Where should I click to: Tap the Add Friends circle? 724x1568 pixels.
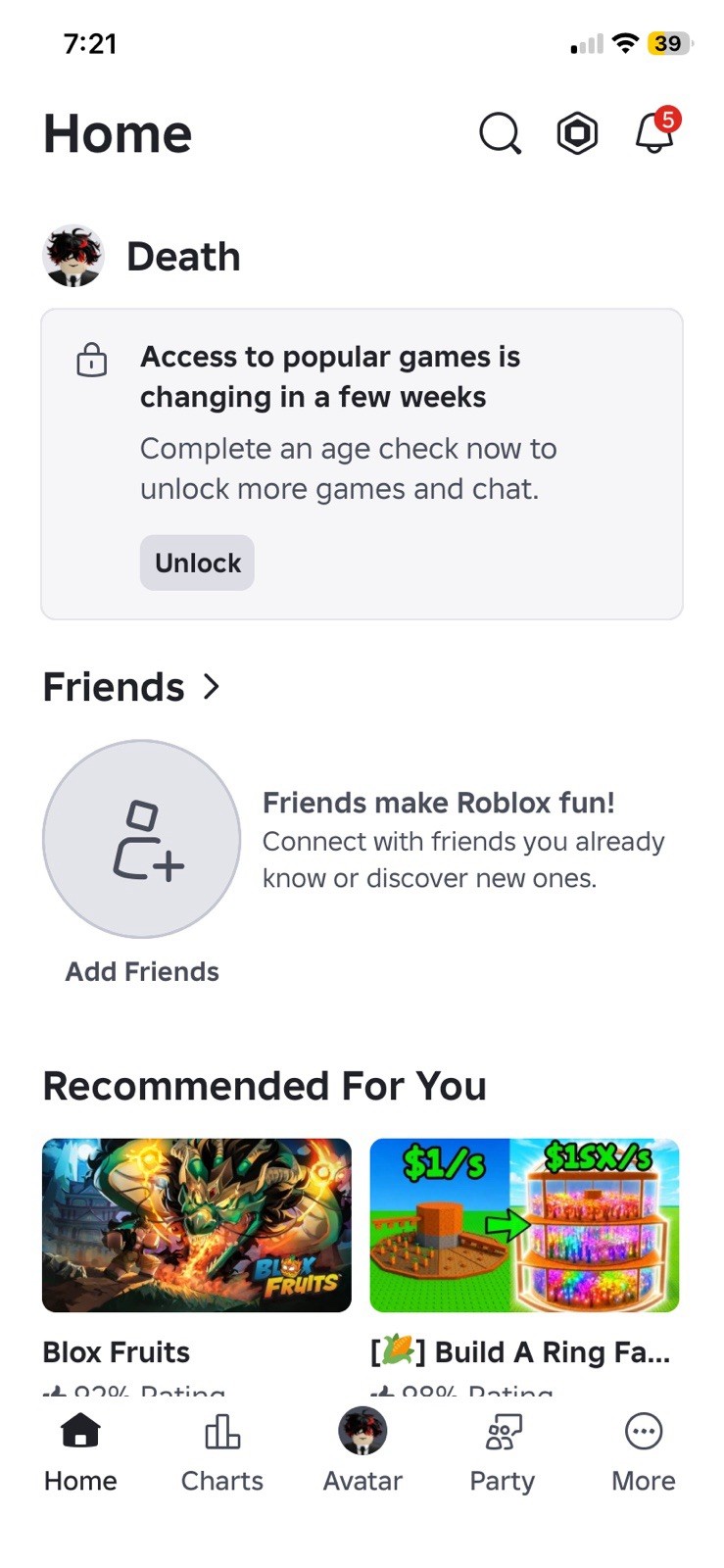(x=141, y=839)
